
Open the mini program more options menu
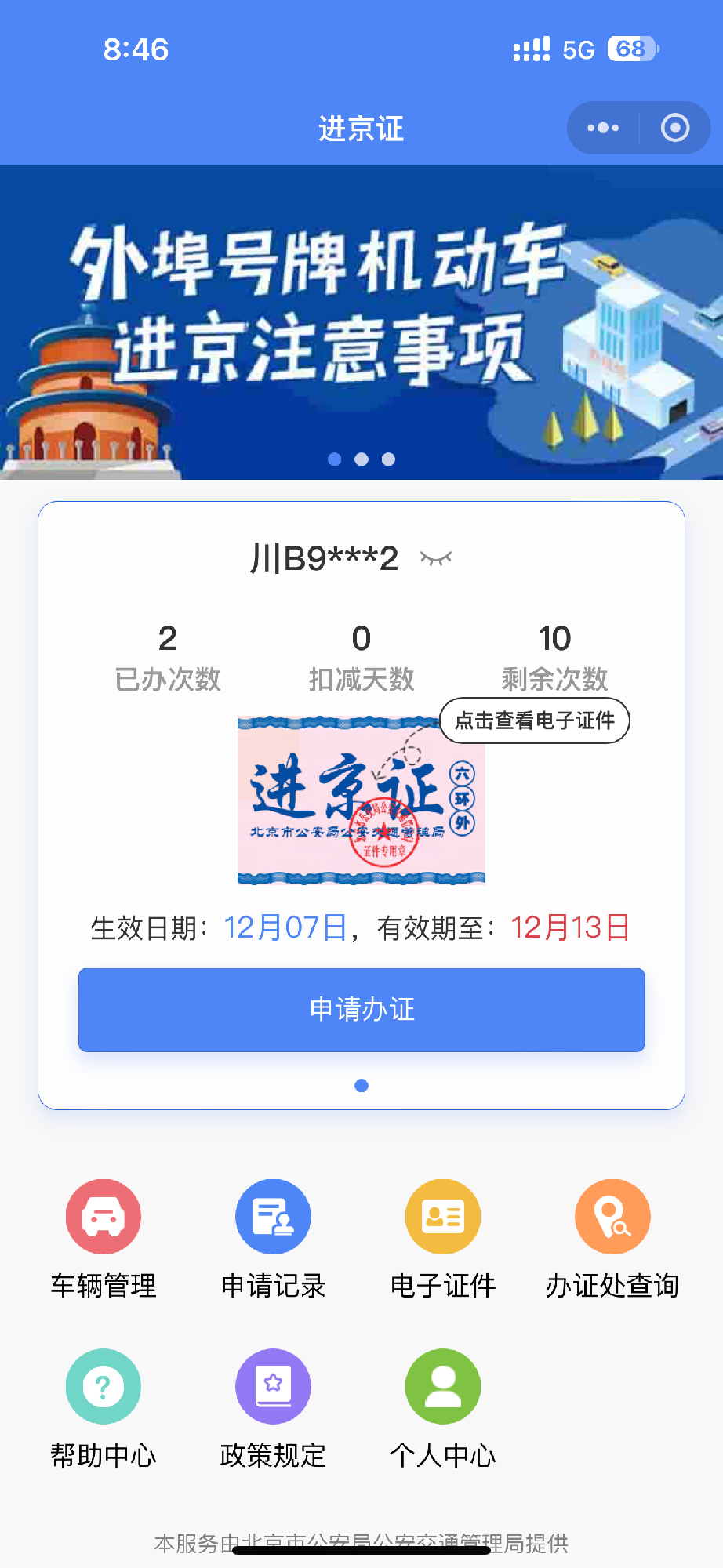(603, 128)
